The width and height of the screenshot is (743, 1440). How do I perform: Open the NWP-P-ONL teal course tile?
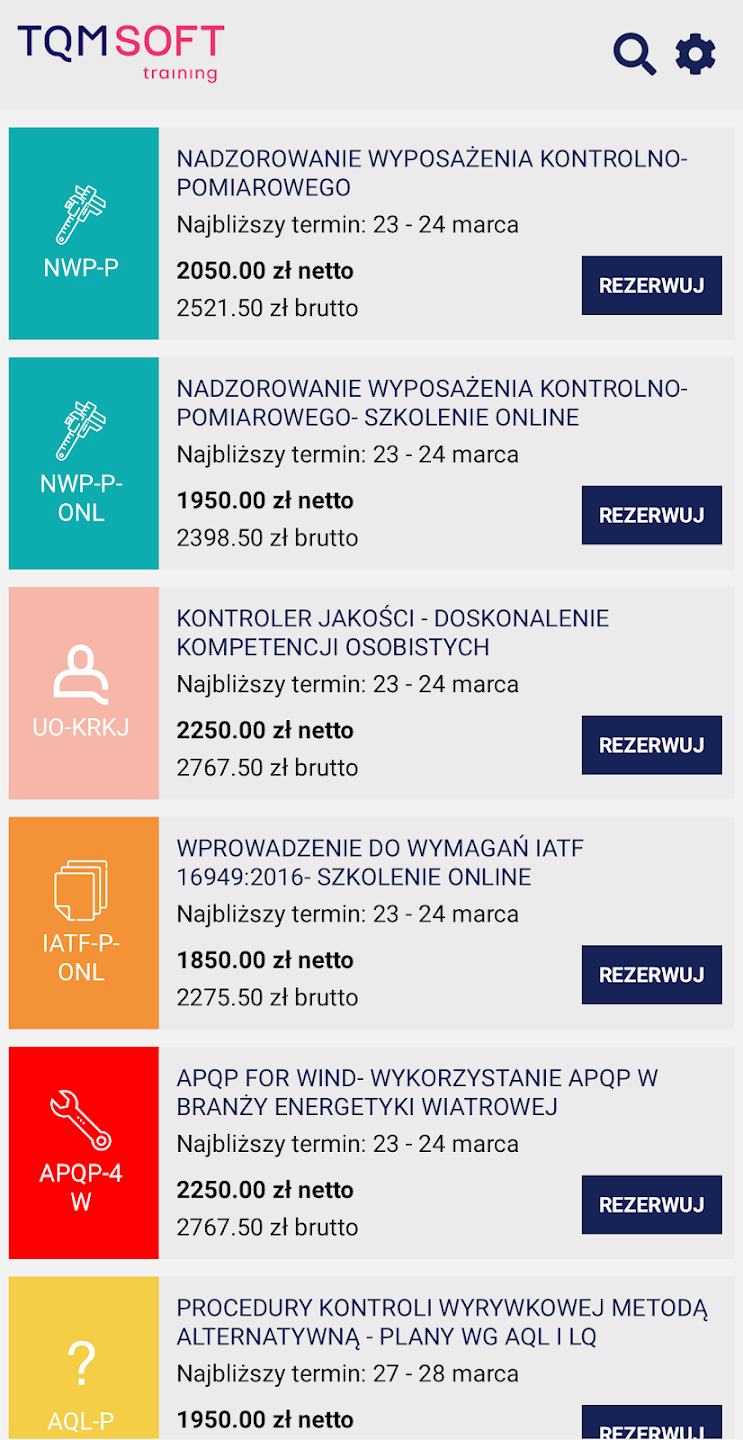click(84, 463)
